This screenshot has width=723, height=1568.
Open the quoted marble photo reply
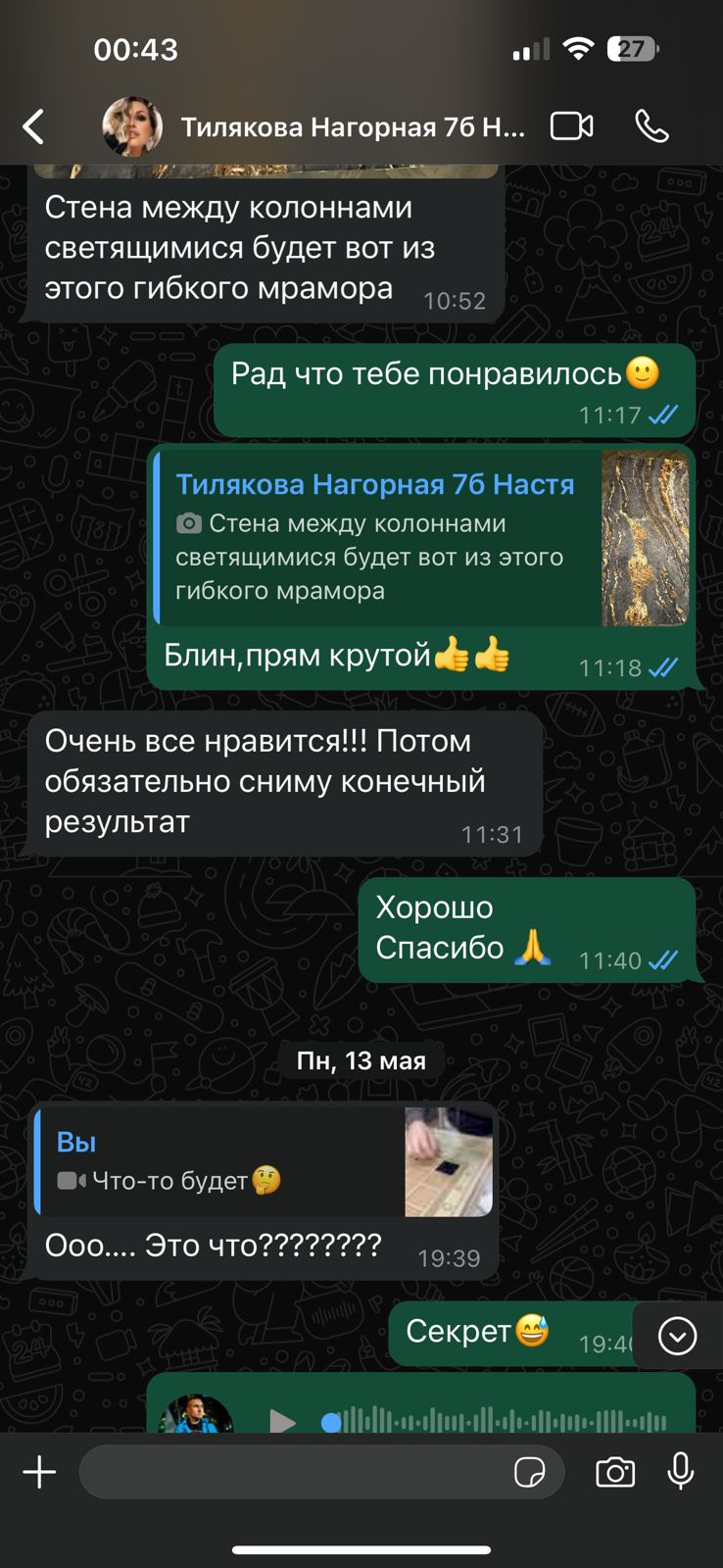[x=423, y=537]
